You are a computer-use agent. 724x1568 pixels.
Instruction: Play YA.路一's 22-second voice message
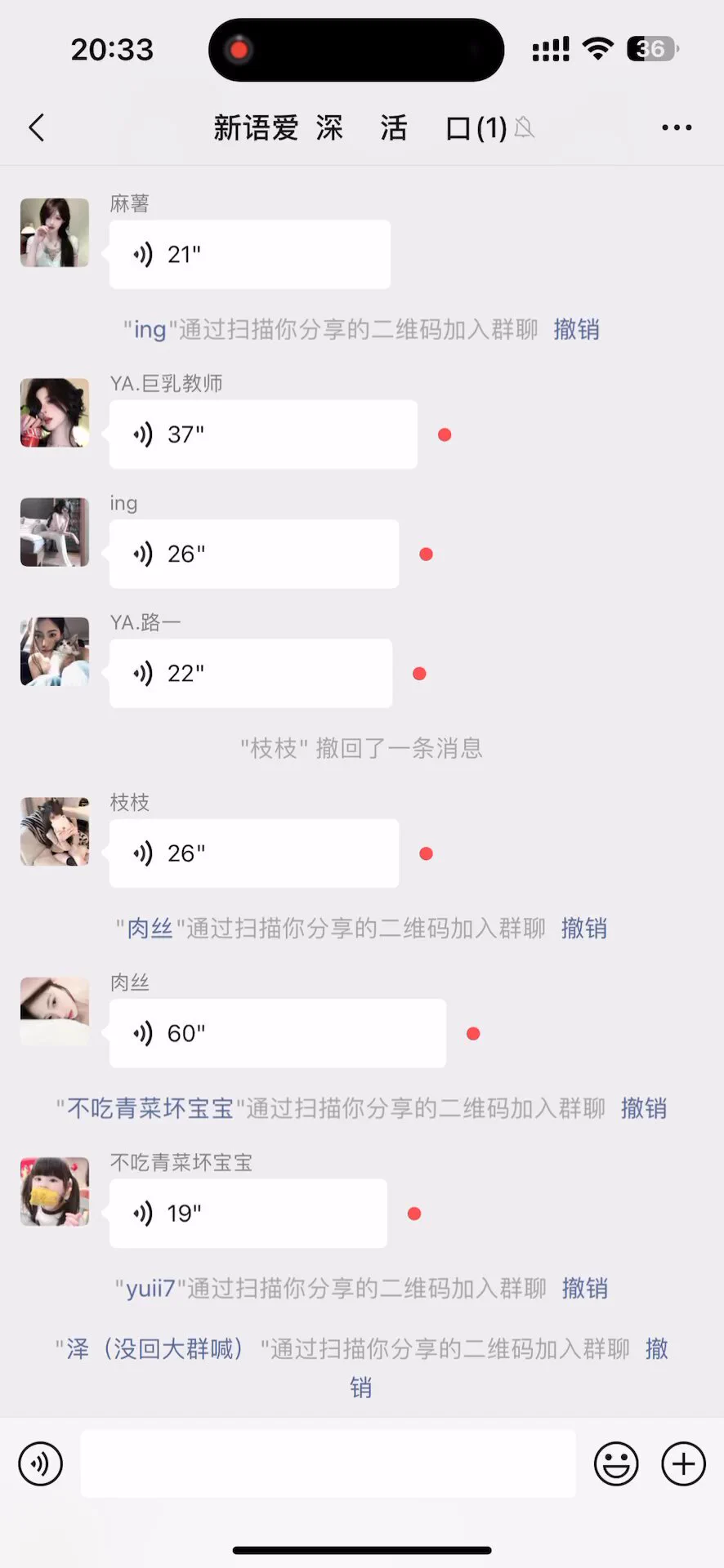tap(250, 674)
